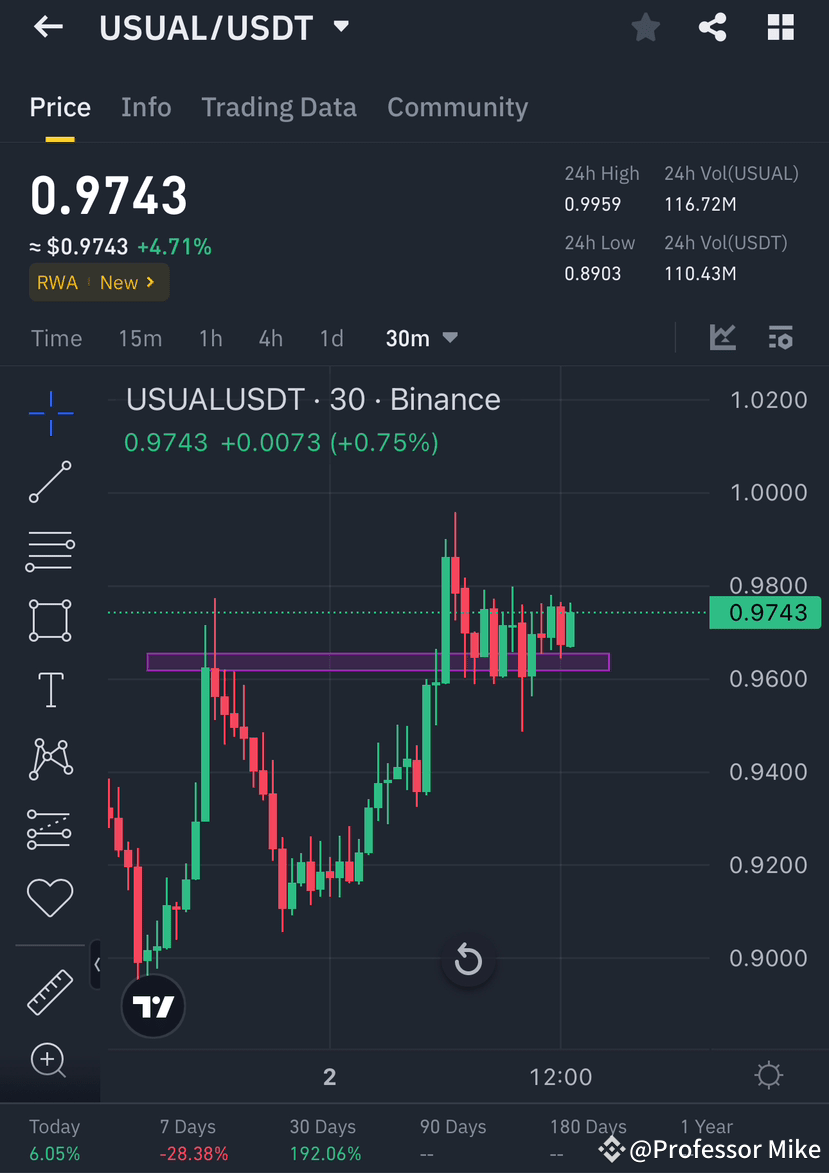Screen dimensions: 829x1173
Task: Select the XABCD pattern tool
Action: [50, 758]
